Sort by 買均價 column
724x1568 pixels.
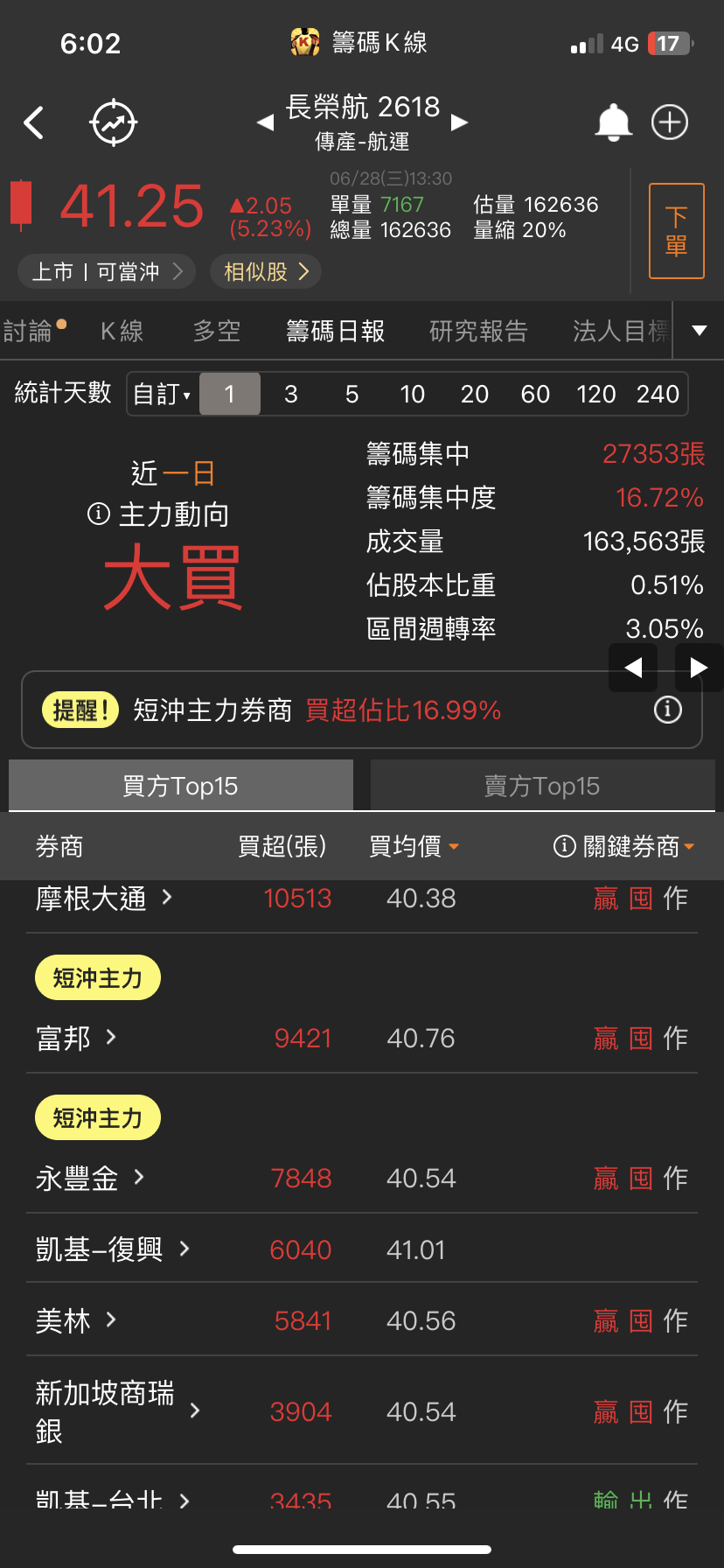pos(414,846)
